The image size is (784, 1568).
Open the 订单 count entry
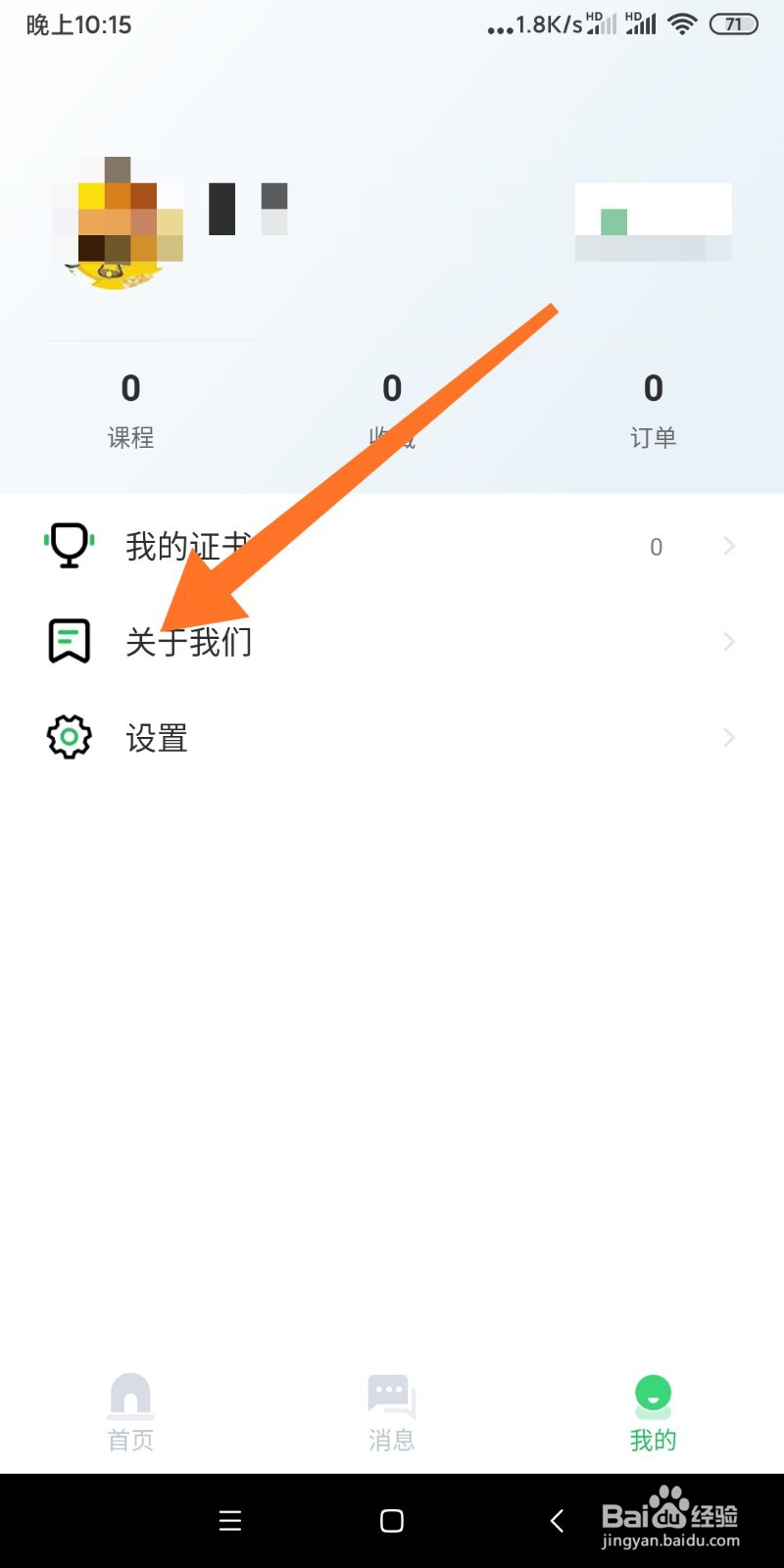point(653,407)
